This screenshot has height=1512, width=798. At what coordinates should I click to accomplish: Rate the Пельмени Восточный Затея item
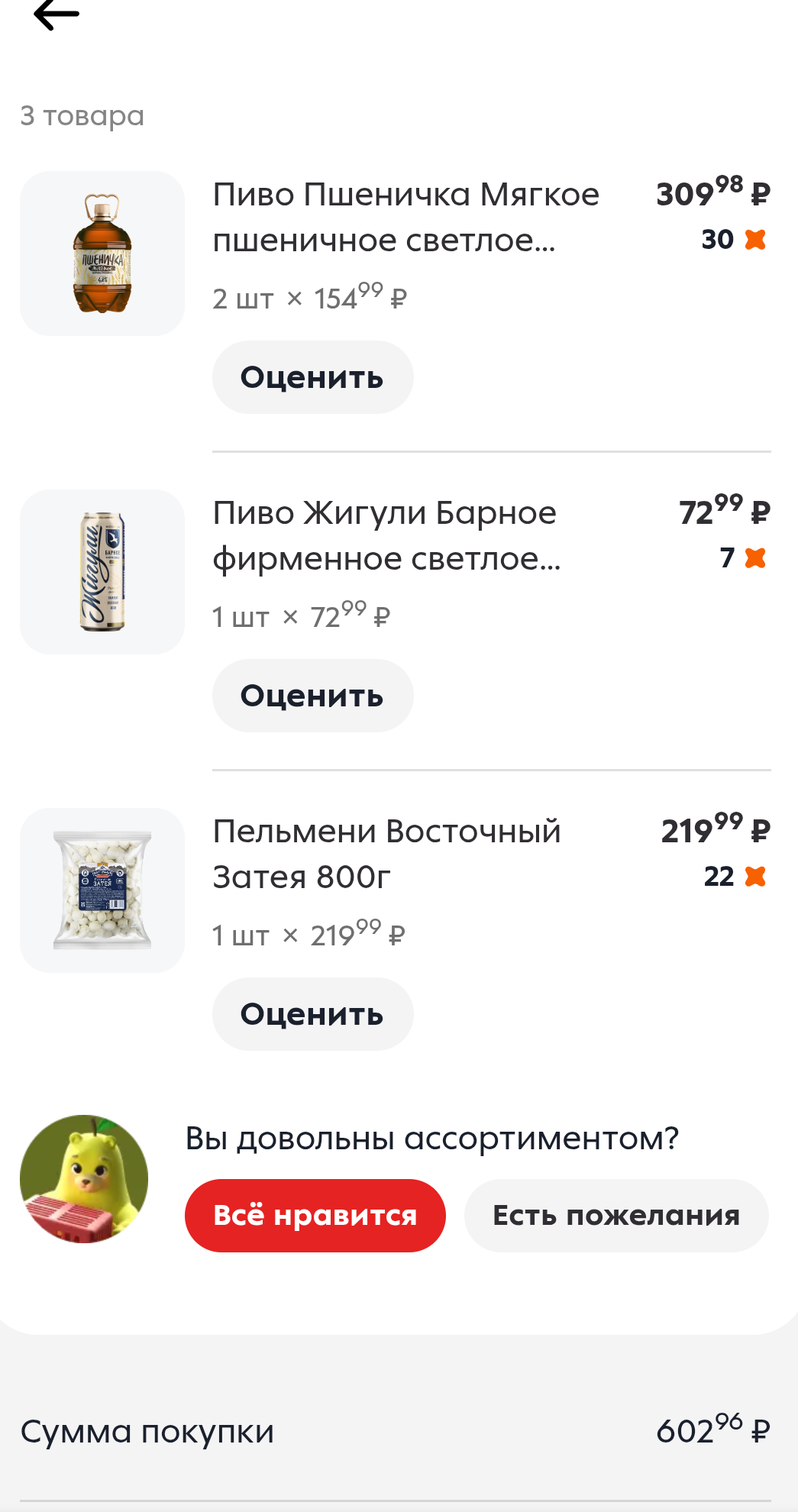[312, 1014]
